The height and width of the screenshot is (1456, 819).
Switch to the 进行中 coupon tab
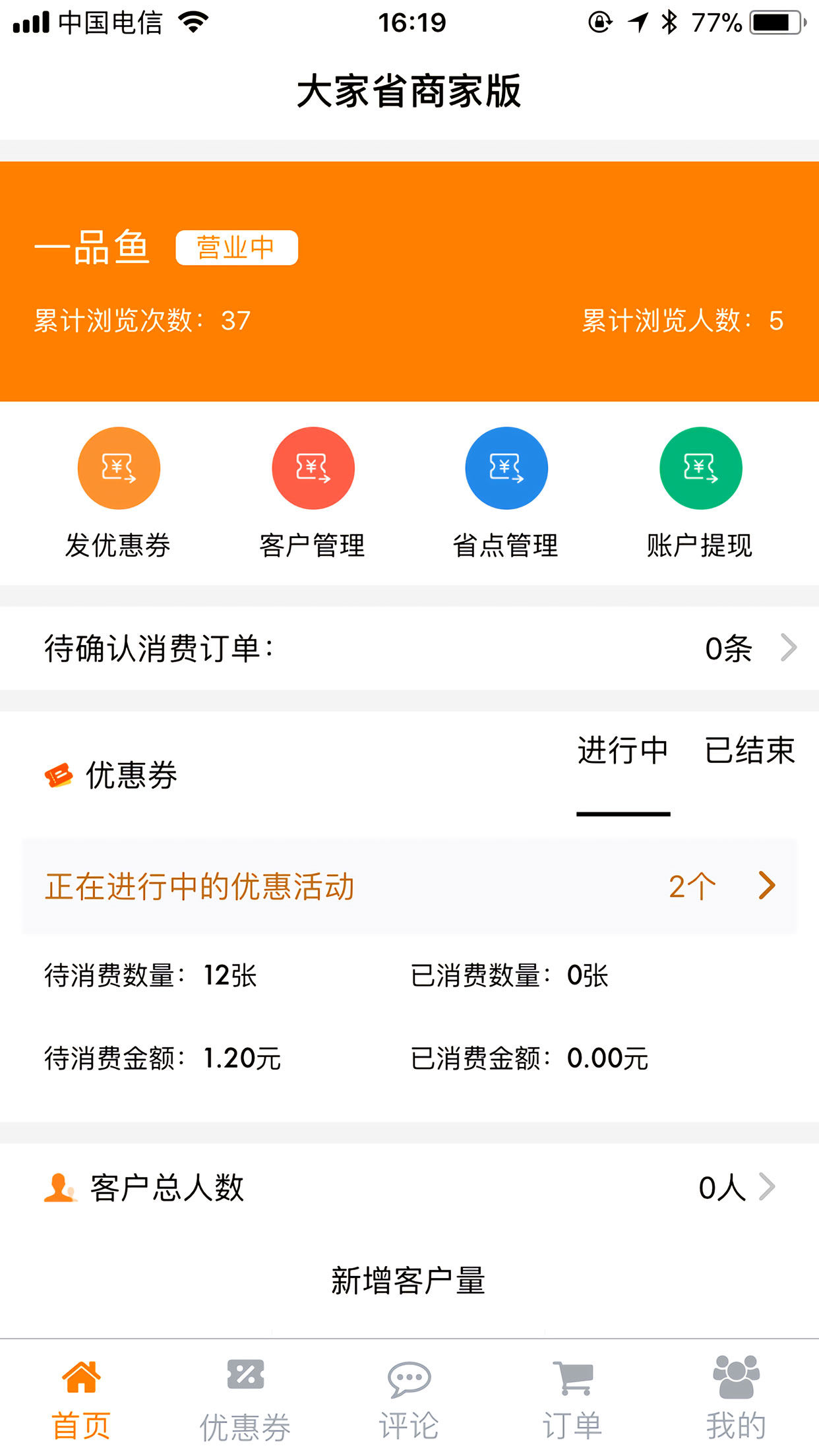click(x=623, y=751)
